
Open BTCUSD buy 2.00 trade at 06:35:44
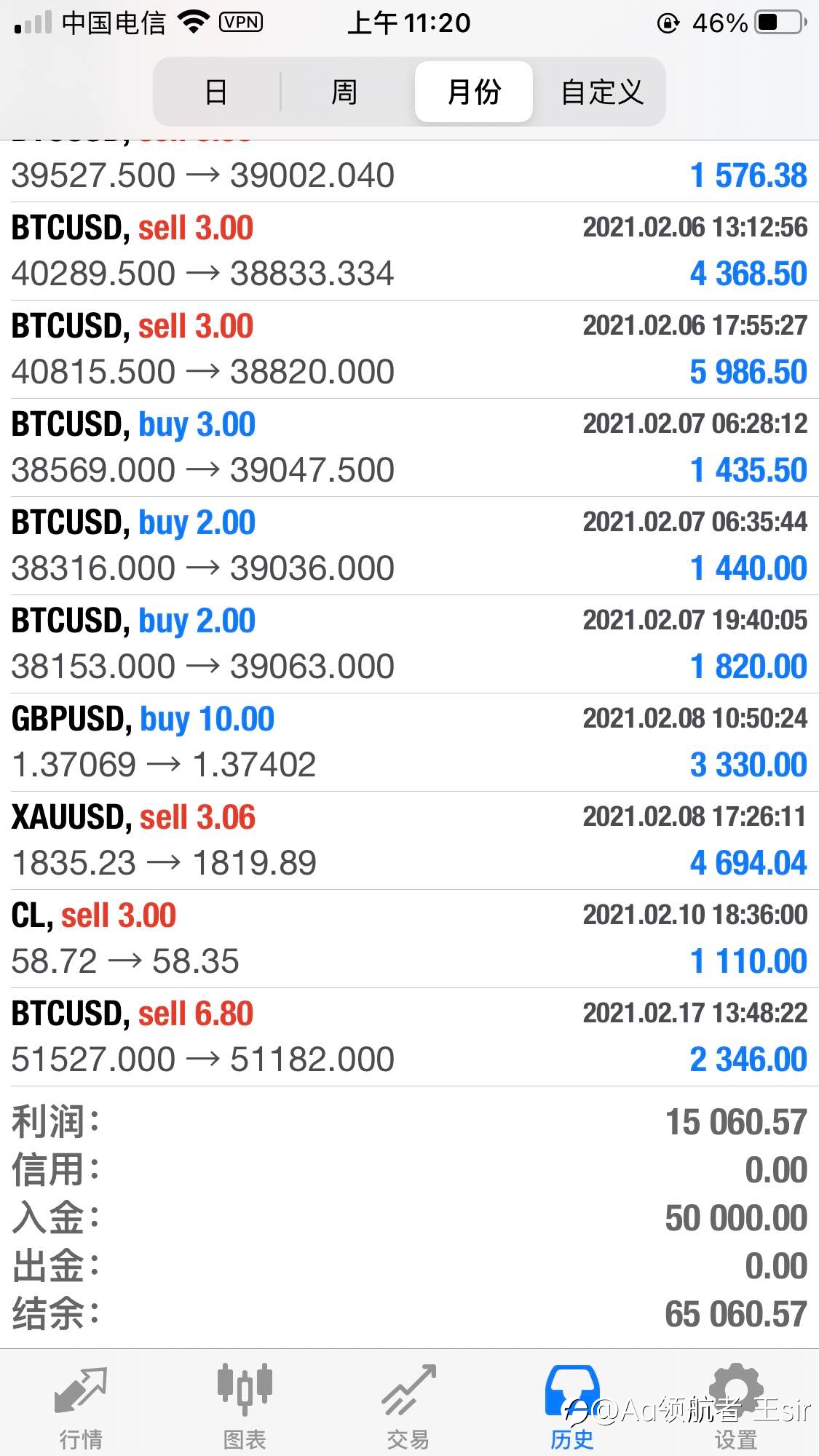[409, 546]
